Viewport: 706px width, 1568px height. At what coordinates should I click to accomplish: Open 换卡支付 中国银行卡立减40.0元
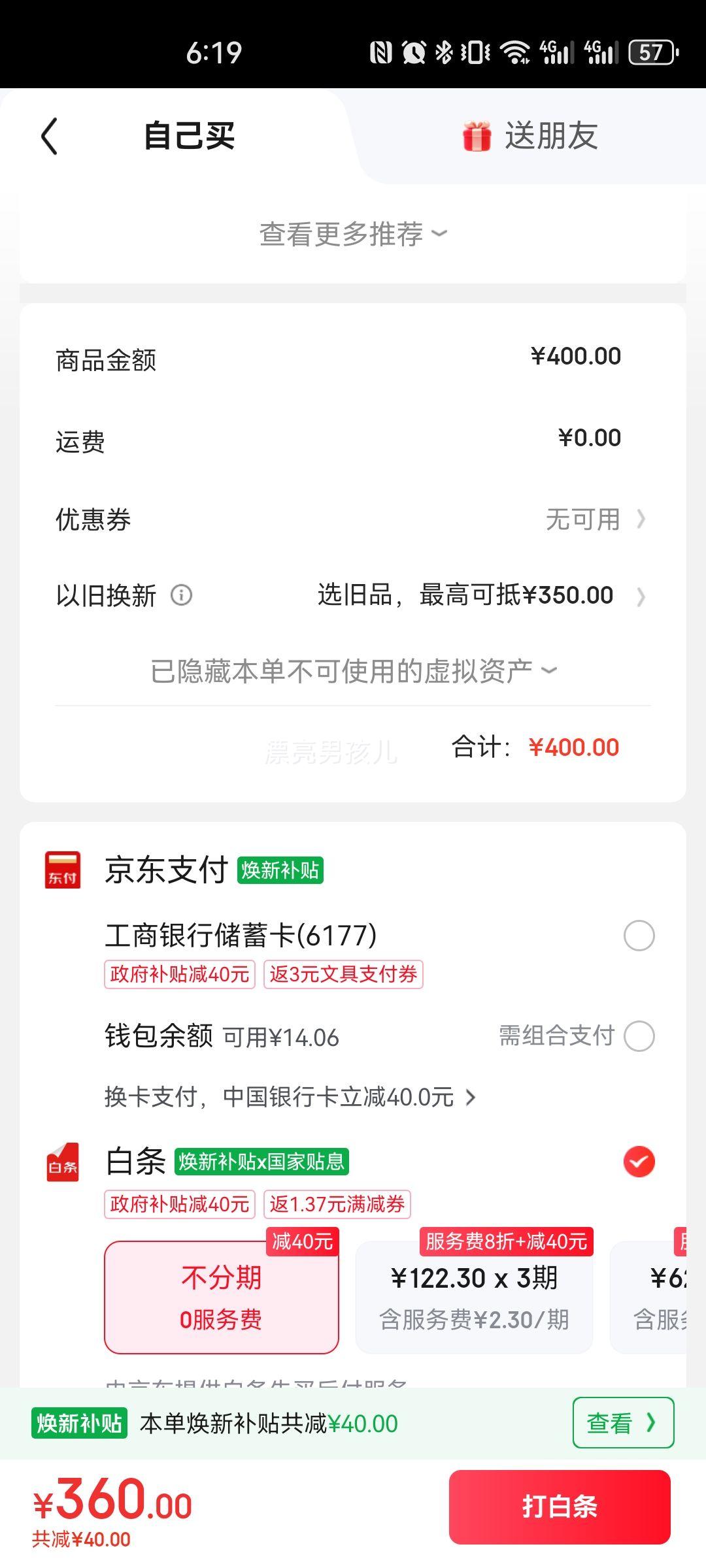click(x=290, y=1097)
